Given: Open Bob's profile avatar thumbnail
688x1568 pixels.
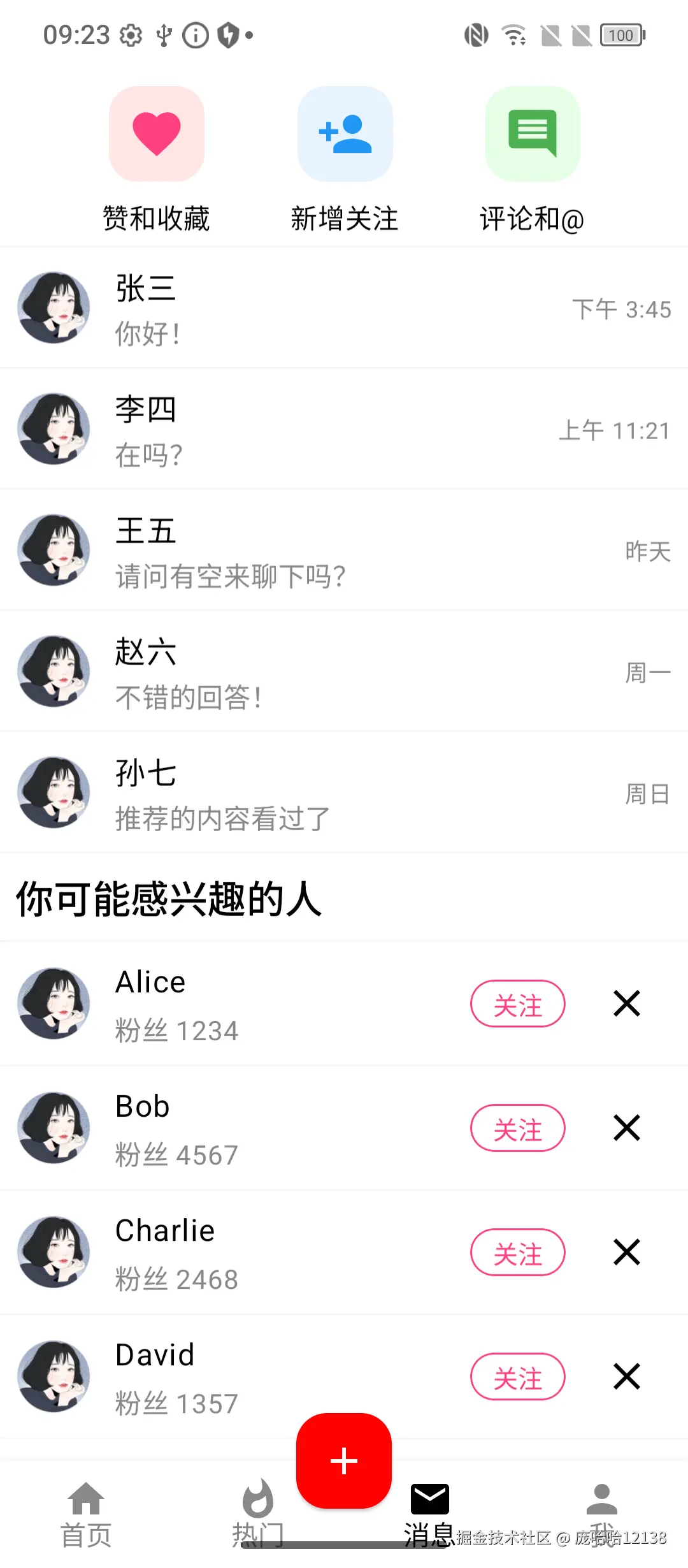Looking at the screenshot, I should pyautogui.click(x=54, y=1128).
